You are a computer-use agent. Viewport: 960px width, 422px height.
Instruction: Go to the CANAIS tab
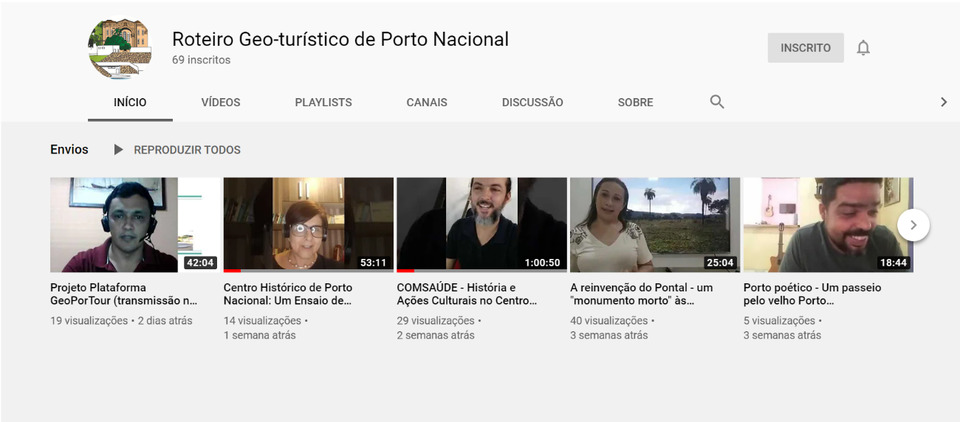point(426,102)
